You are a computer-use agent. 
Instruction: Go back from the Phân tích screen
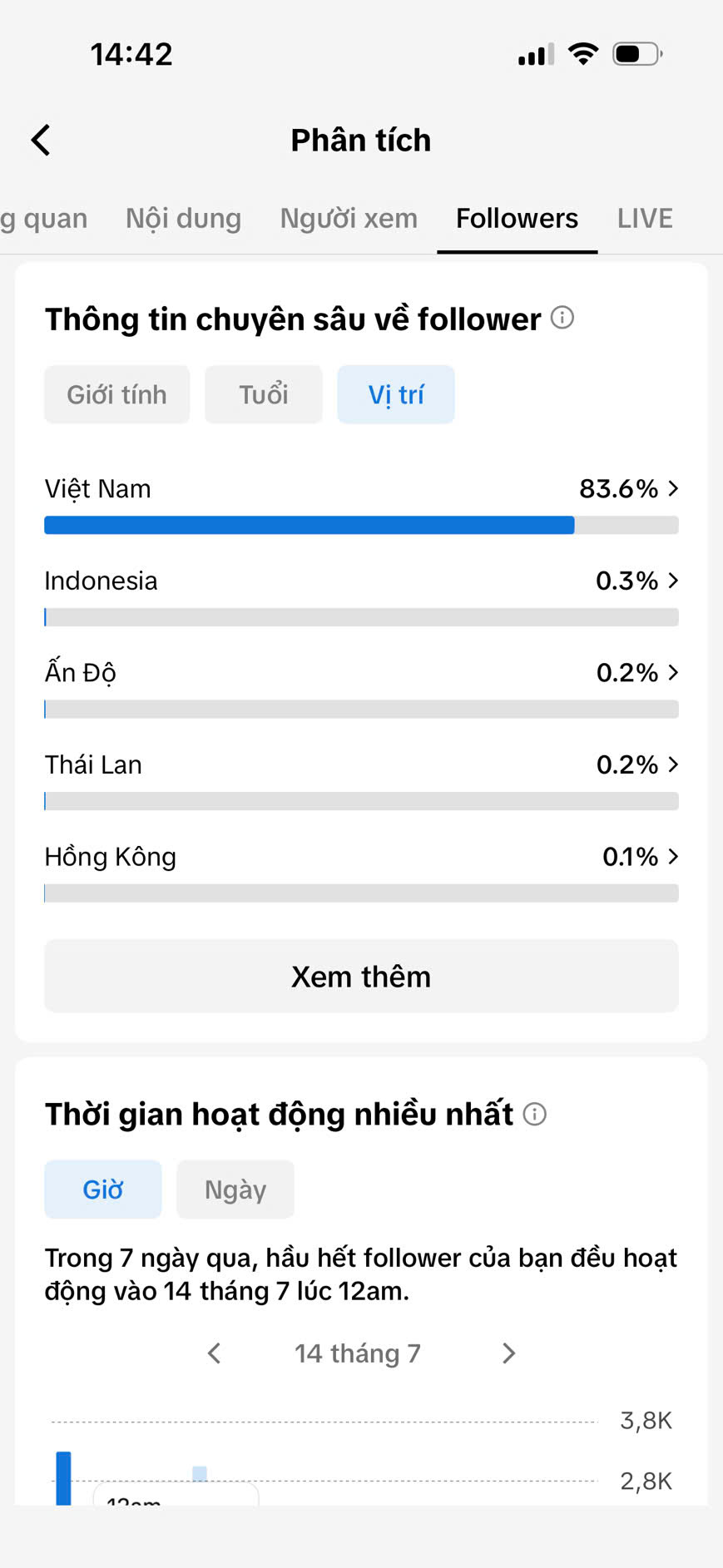(41, 140)
